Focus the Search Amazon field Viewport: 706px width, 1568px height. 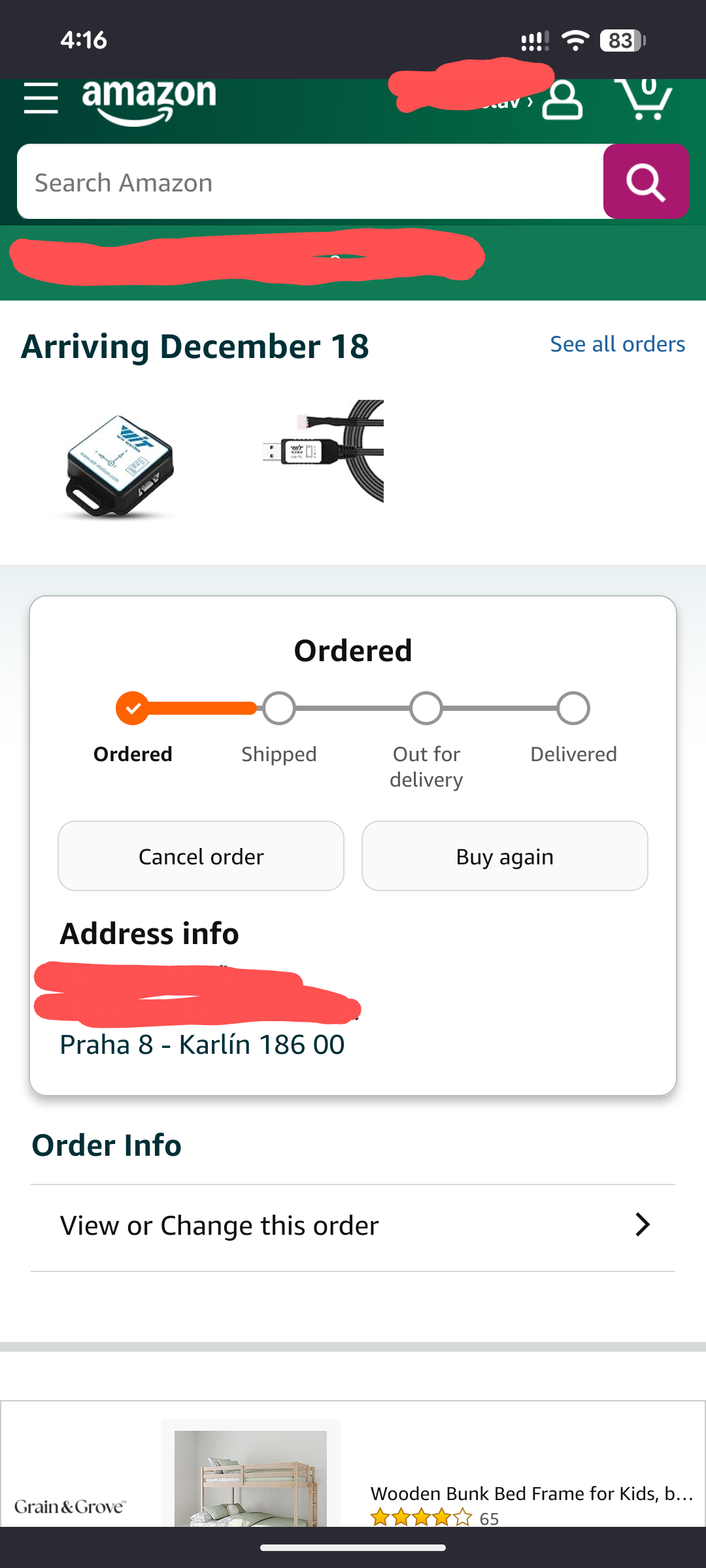[311, 182]
